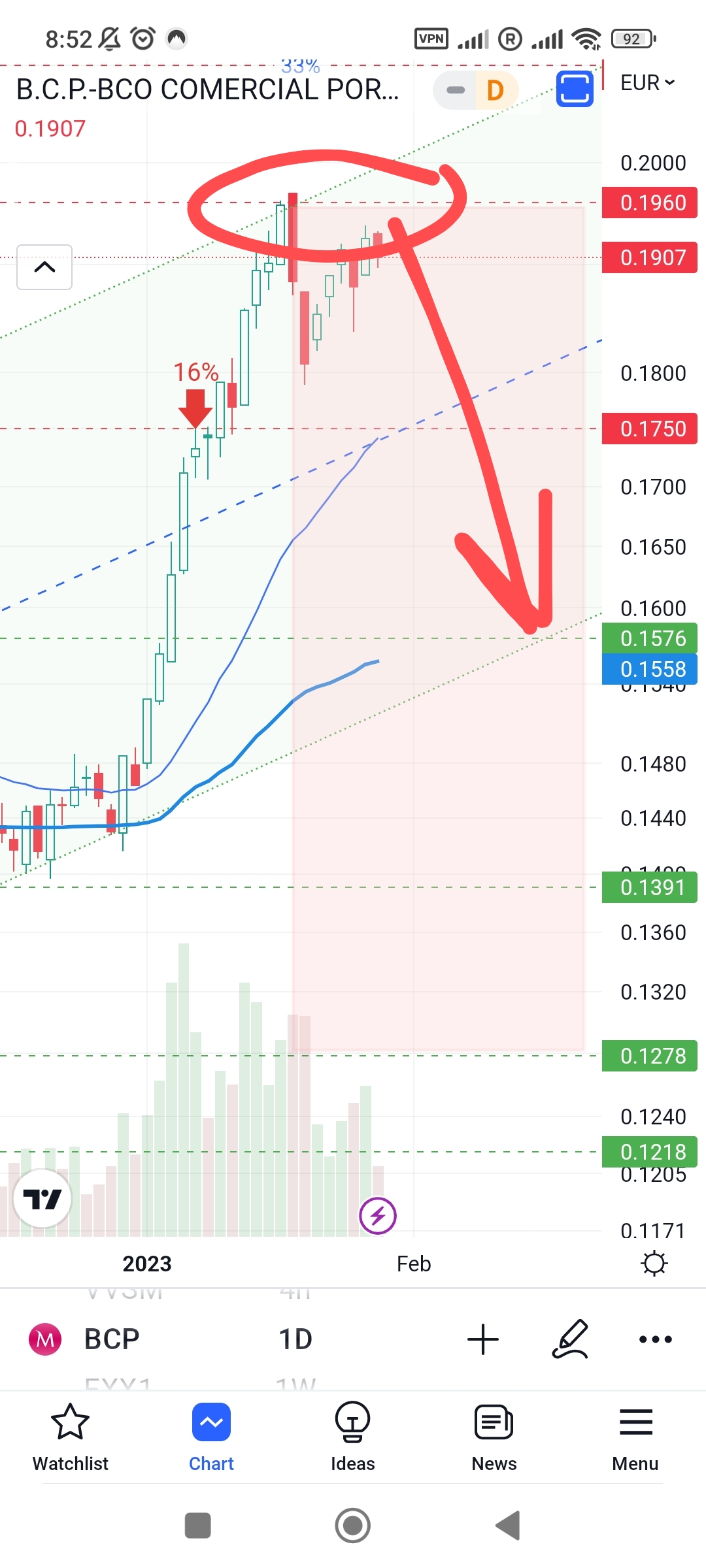Open the BCP symbol selector
The image size is (706, 1568).
(x=111, y=1339)
